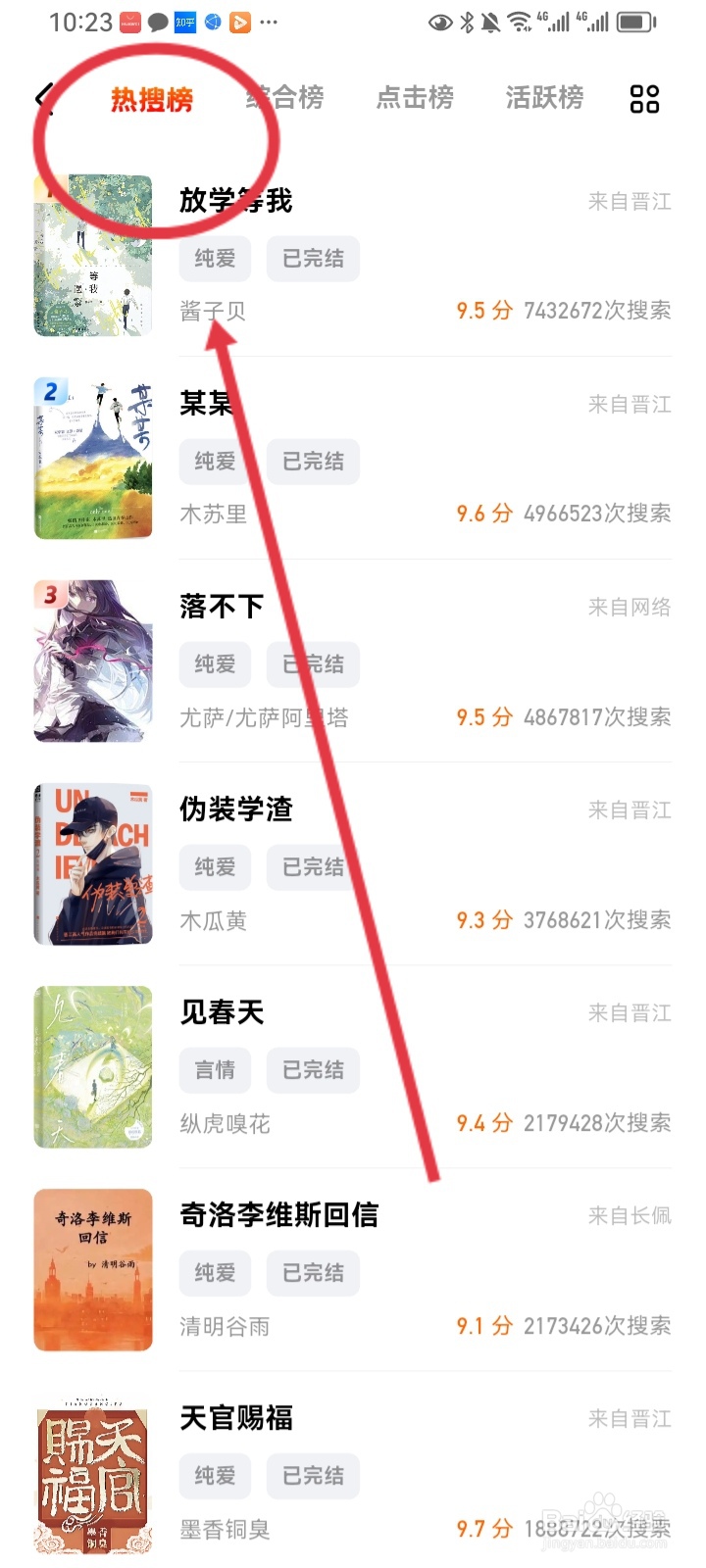Viewport: 706px width, 1568px height.
Task: Open the category grid icon top right
Action: [644, 98]
